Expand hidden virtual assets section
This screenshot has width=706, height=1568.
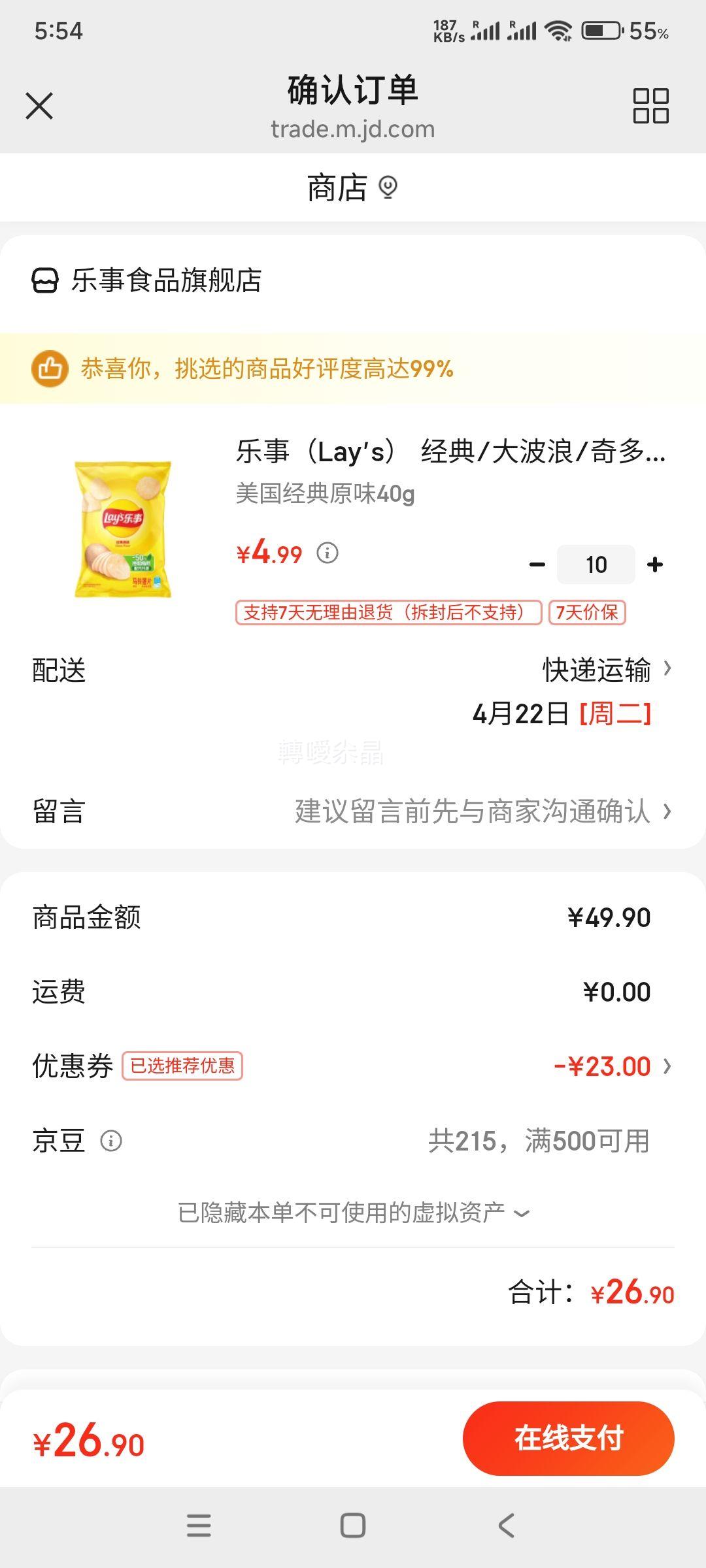tap(353, 1213)
